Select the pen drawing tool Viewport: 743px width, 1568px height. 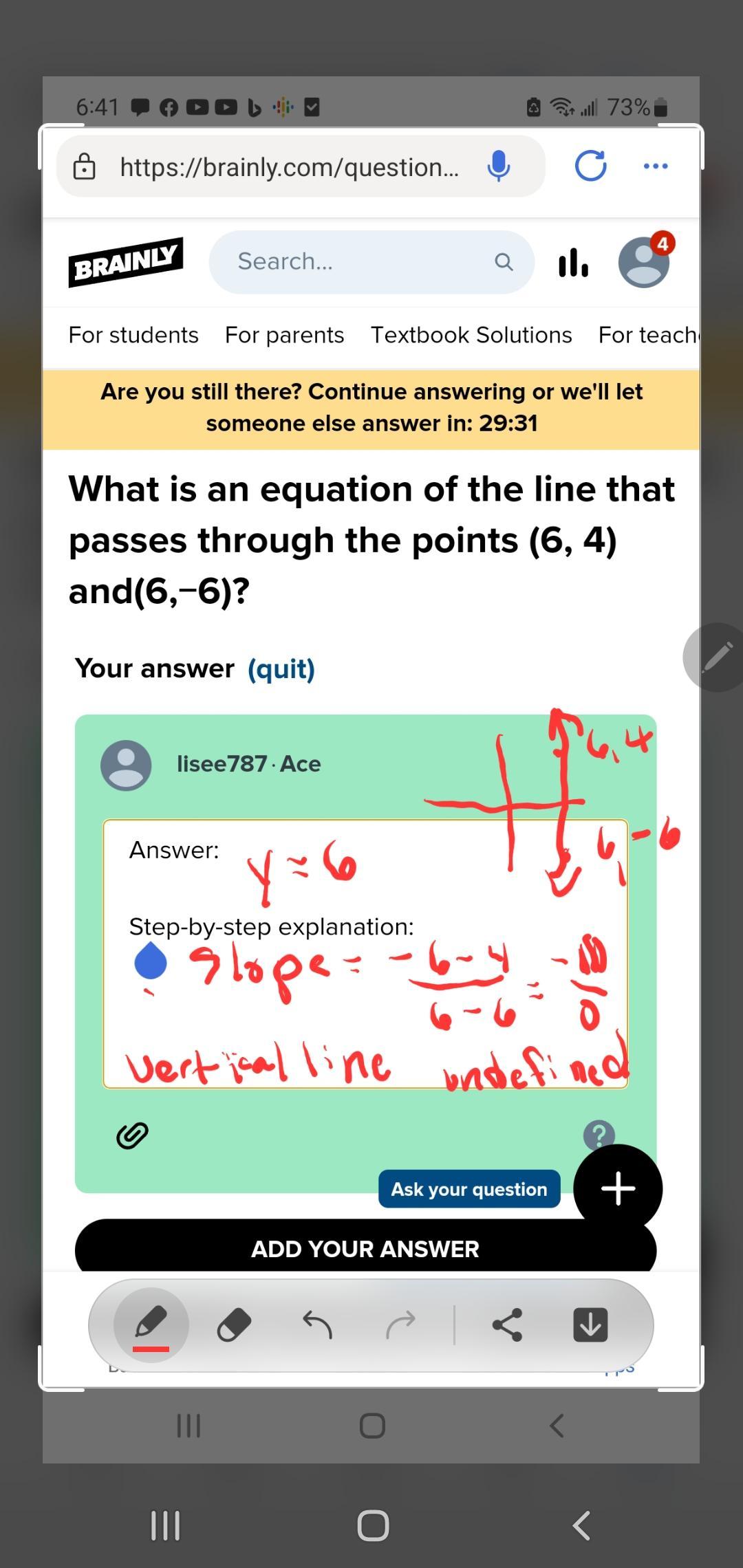point(151,1324)
